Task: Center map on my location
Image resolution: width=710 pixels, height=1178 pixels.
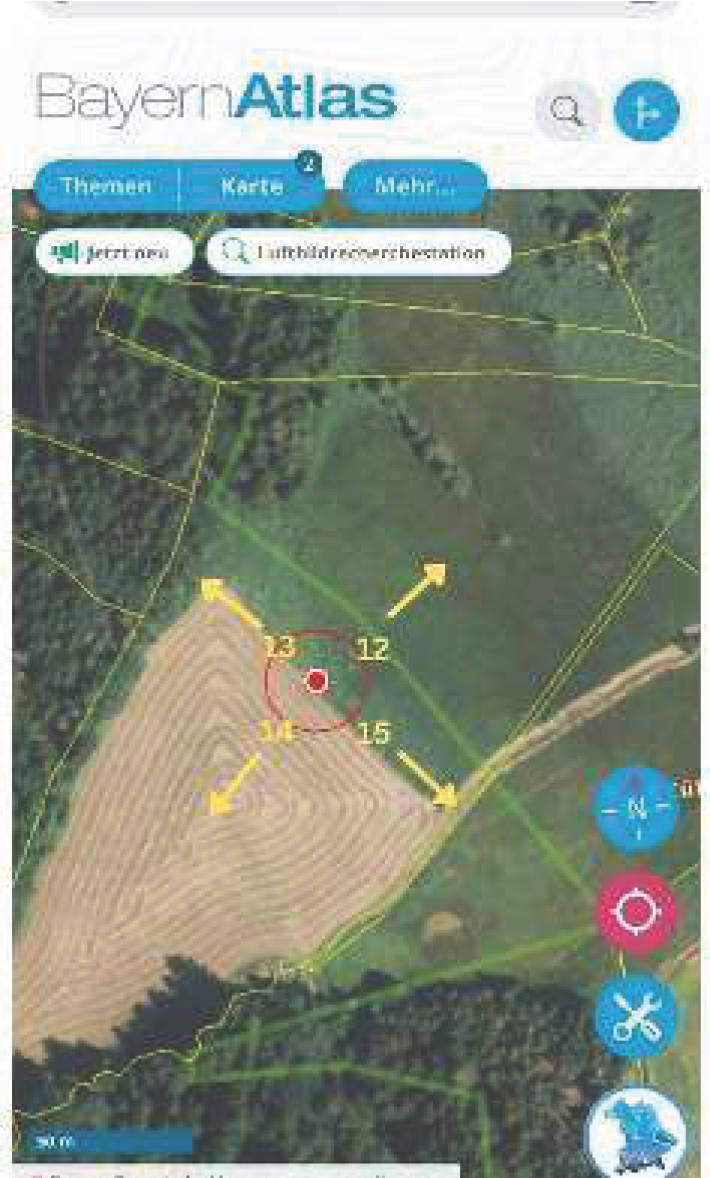Action: click(636, 912)
